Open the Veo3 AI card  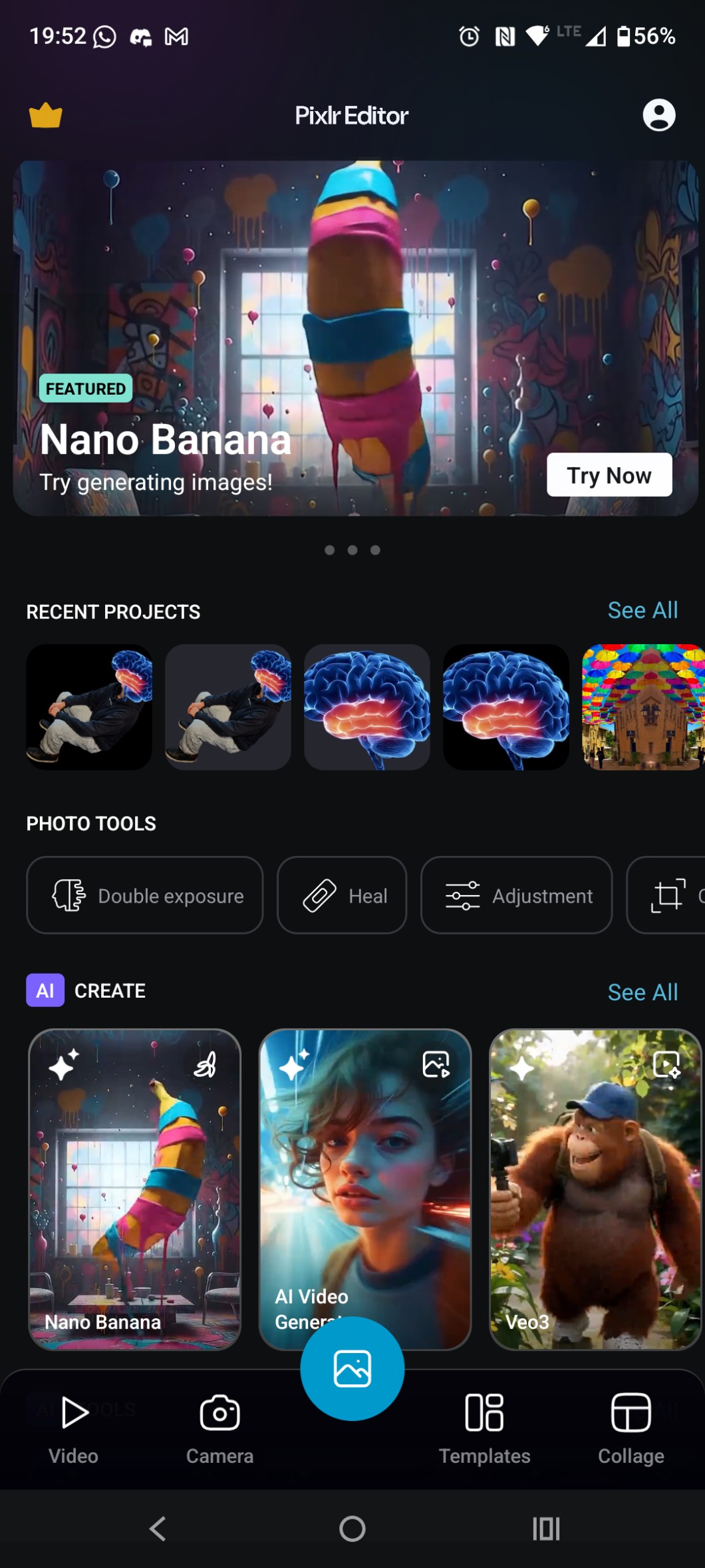pos(595,1189)
